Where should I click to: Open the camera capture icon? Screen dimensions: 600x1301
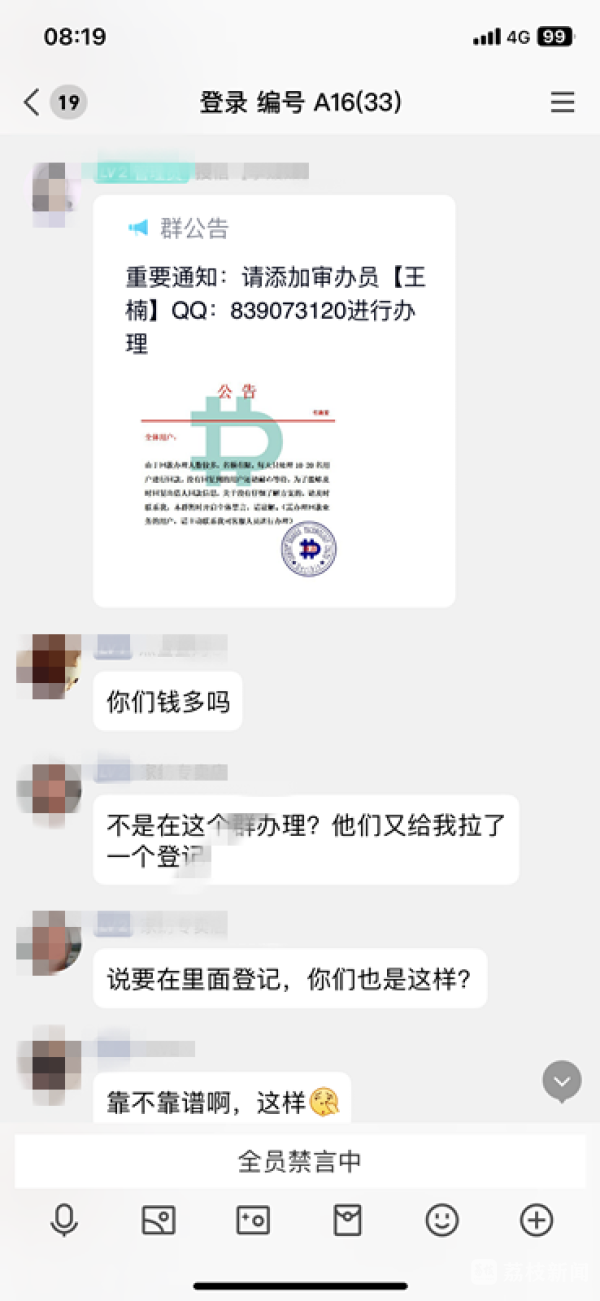pyautogui.click(x=252, y=1219)
